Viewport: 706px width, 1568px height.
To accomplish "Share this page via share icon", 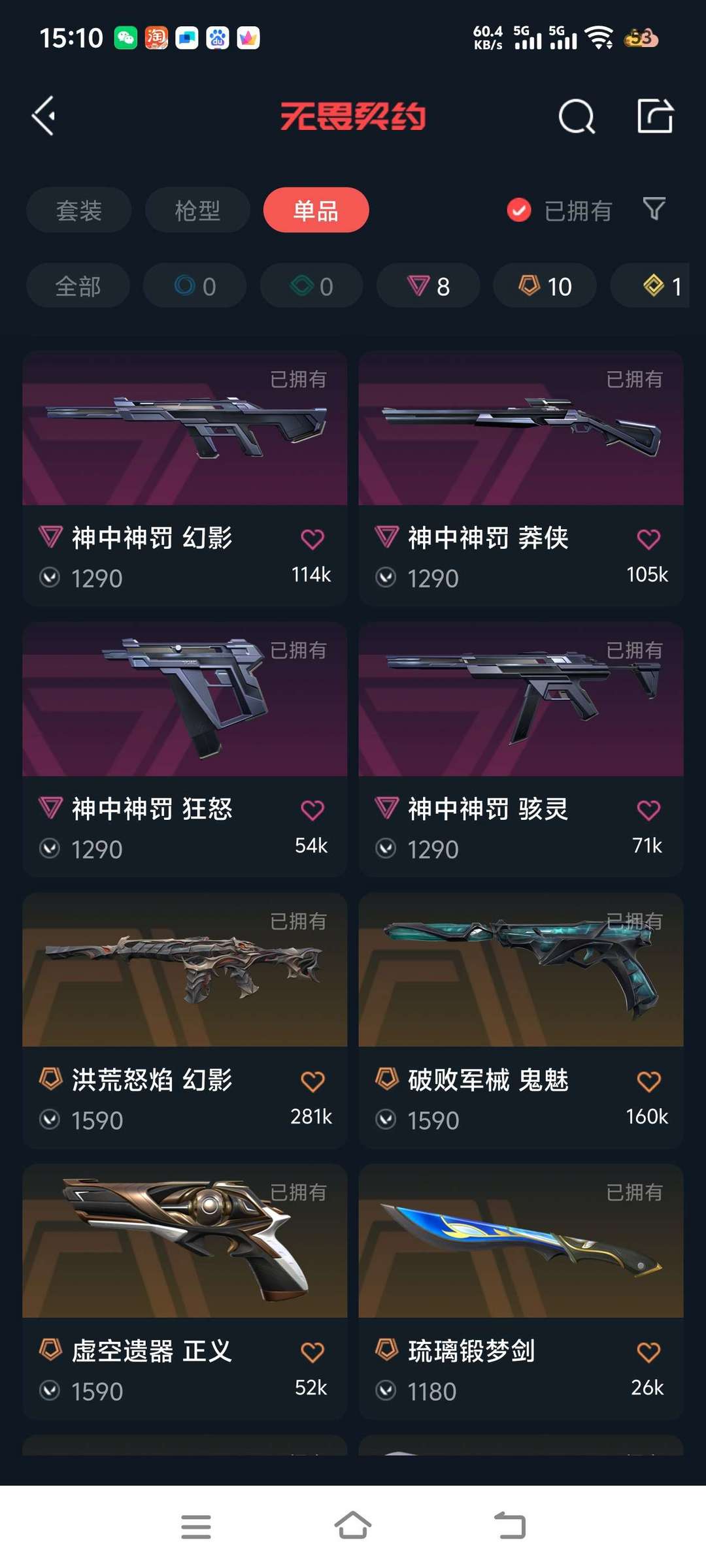I will click(655, 116).
